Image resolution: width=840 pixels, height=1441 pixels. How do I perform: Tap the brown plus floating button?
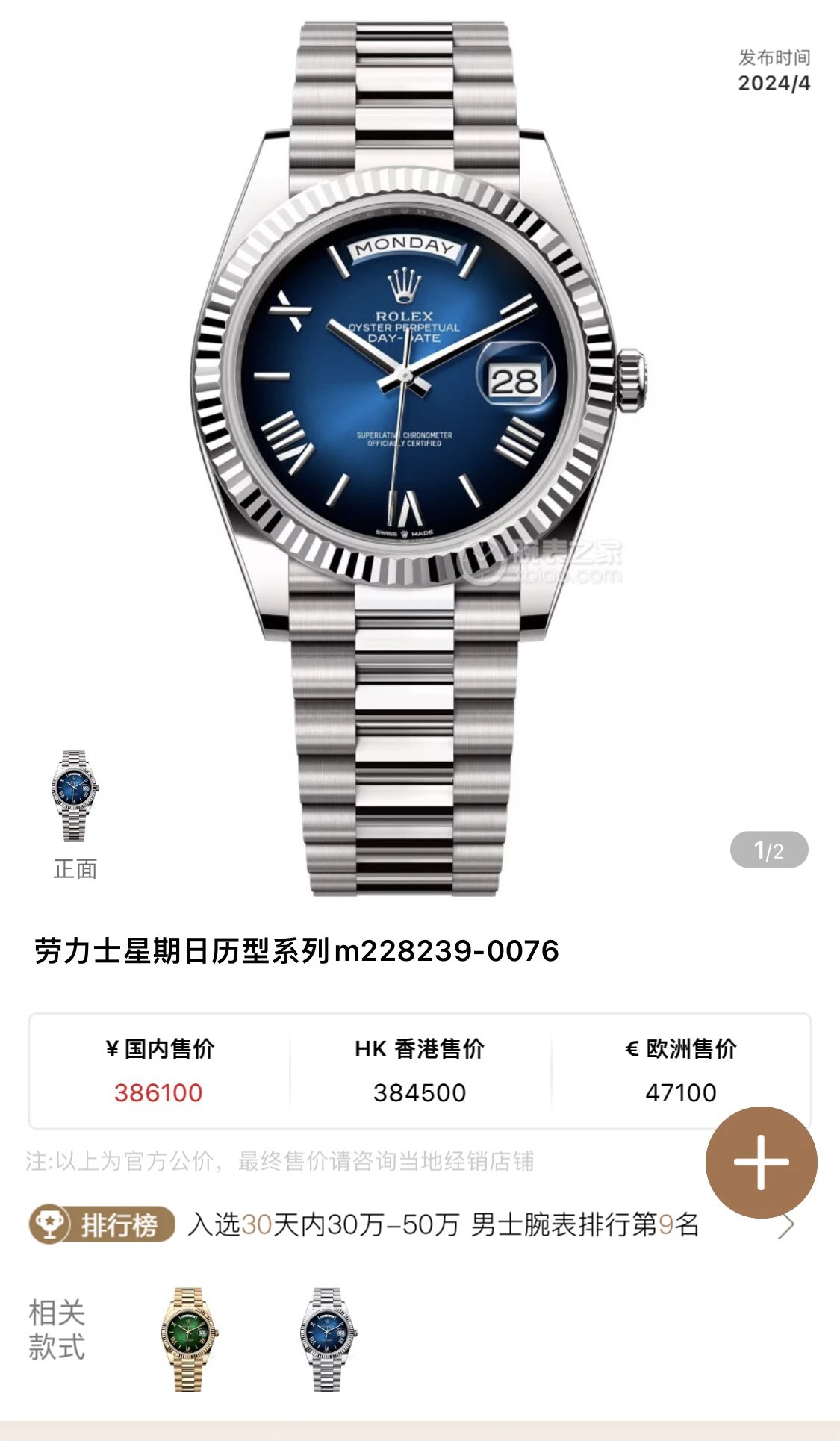(761, 1163)
